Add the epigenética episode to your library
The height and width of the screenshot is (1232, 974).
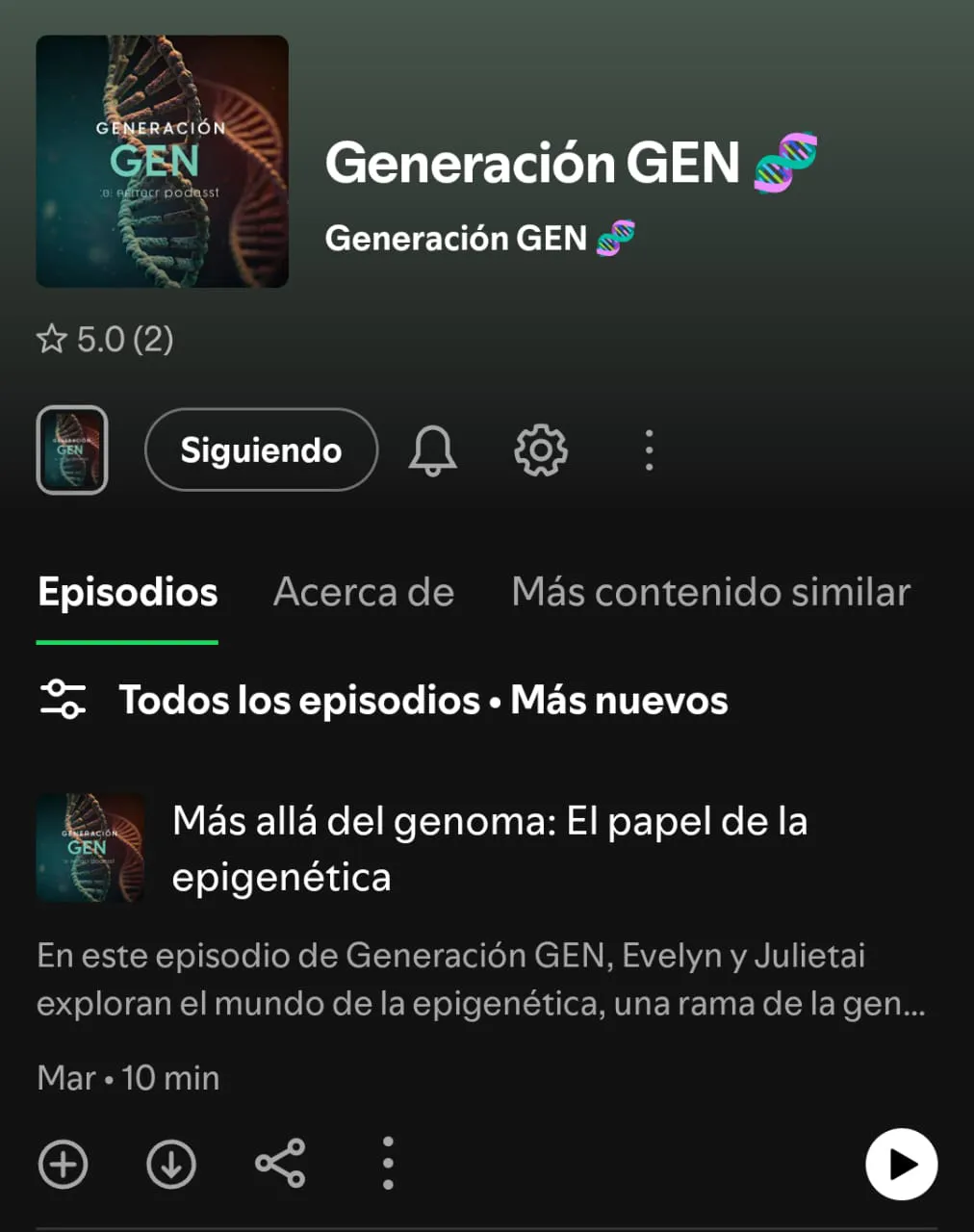pyautogui.click(x=63, y=1164)
